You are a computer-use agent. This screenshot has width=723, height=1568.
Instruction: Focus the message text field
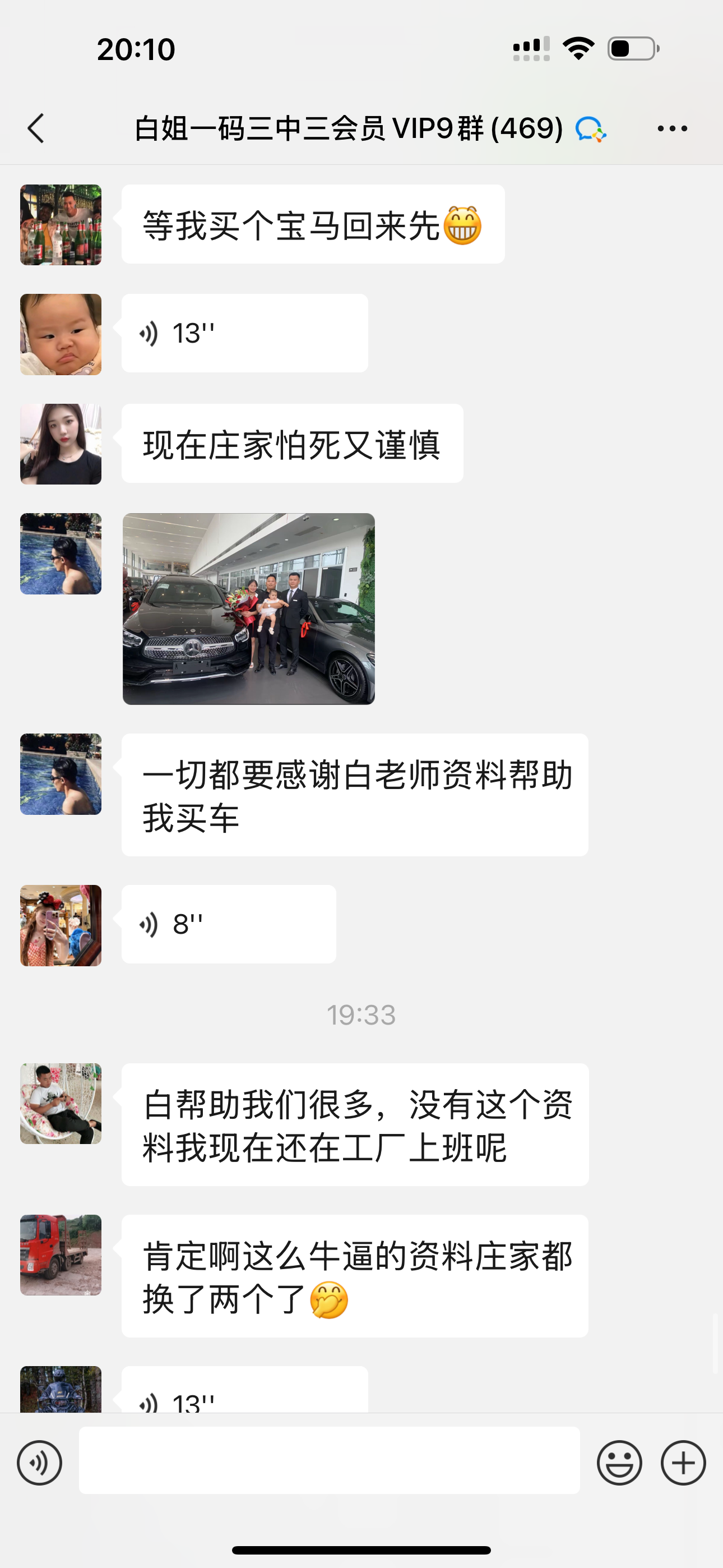(328, 1461)
